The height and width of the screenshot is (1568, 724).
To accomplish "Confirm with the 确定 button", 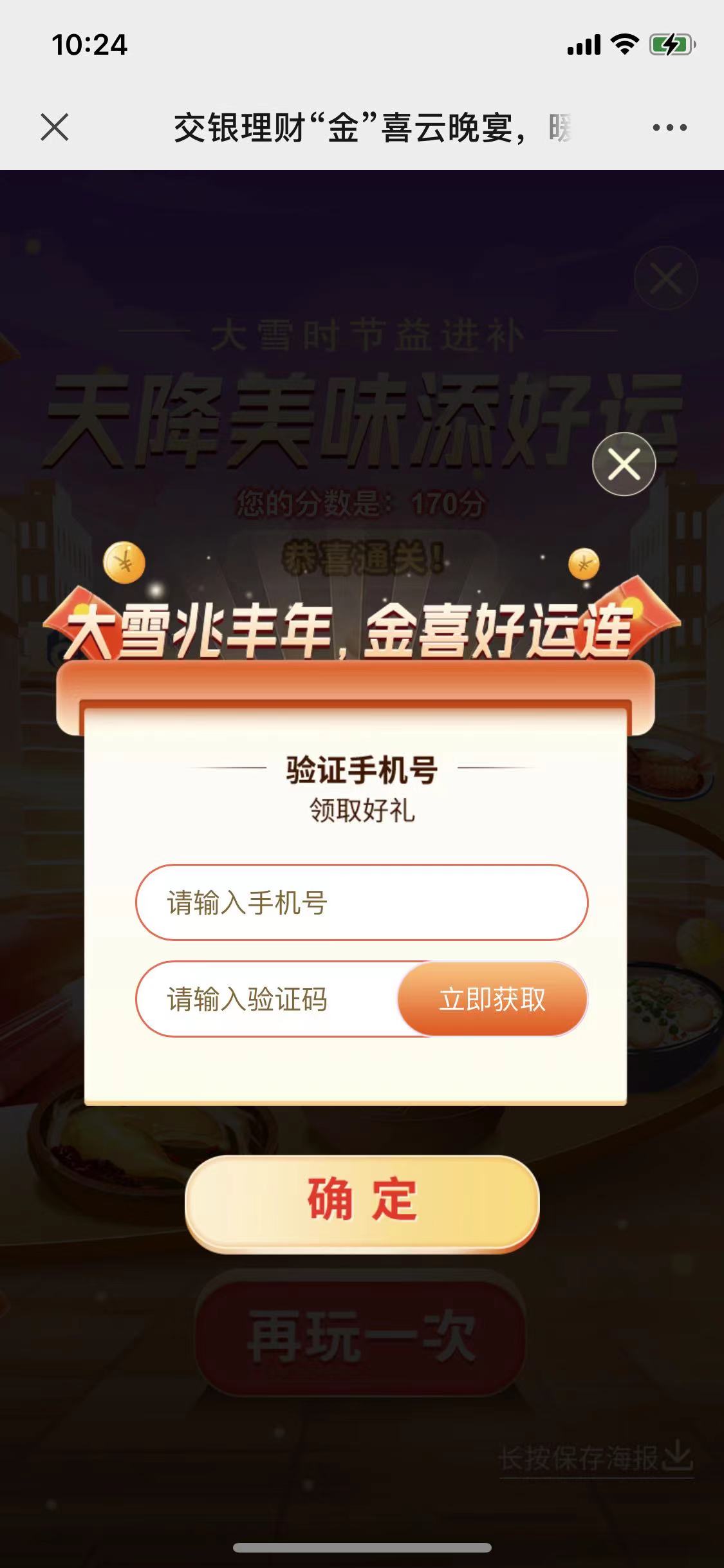I will [362, 1201].
